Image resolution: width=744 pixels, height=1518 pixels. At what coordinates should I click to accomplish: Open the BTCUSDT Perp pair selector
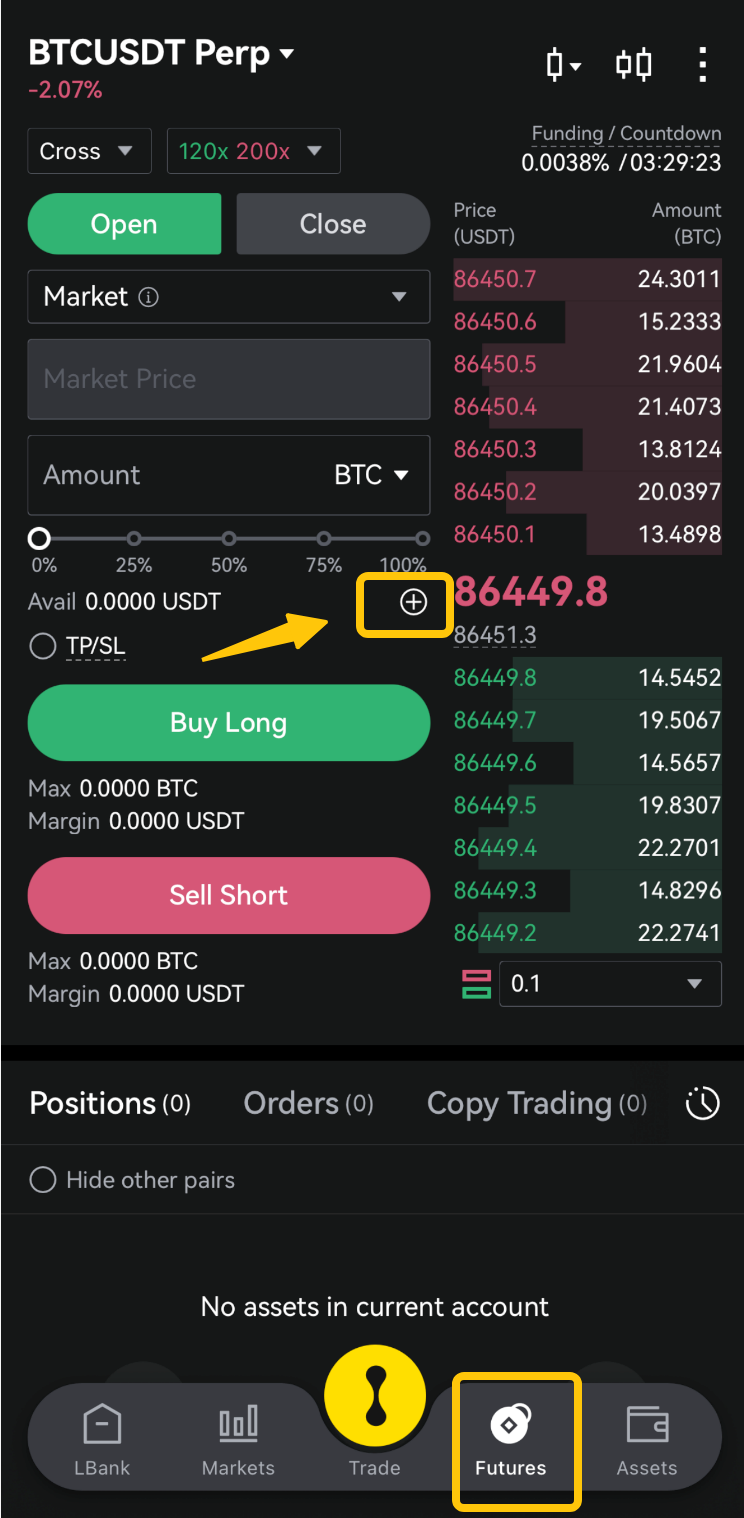[162, 53]
